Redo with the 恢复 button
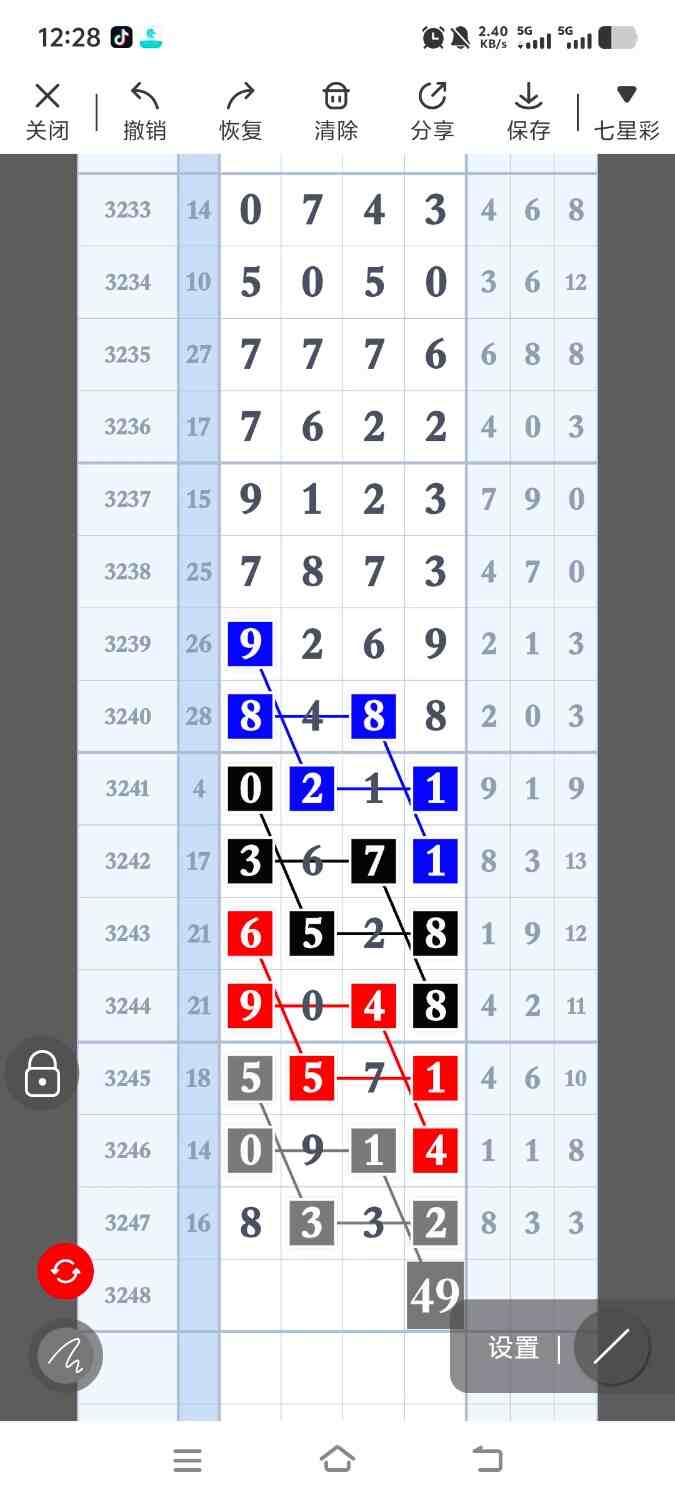 coord(240,110)
